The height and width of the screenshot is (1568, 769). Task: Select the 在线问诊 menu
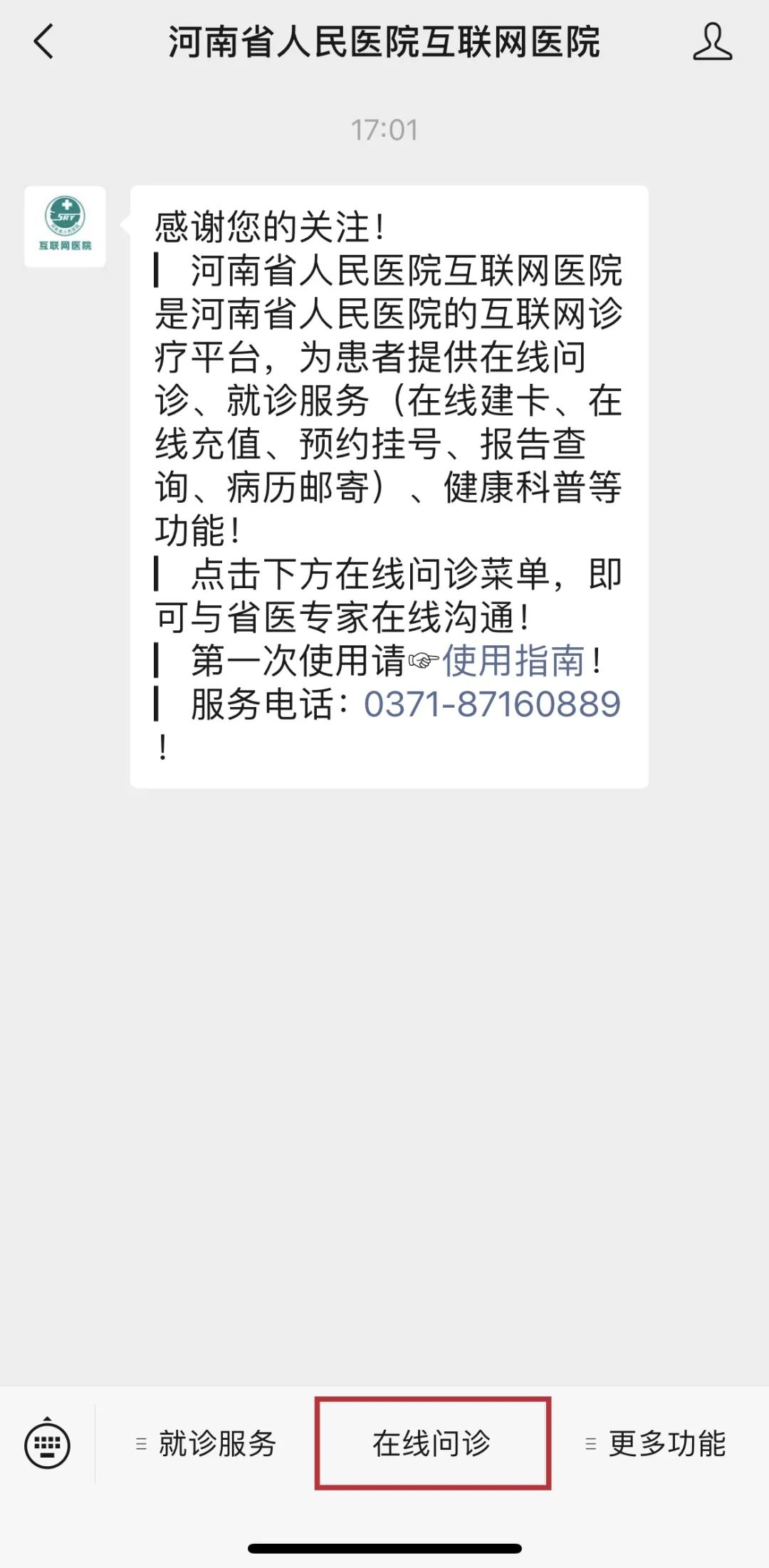pyautogui.click(x=432, y=1443)
